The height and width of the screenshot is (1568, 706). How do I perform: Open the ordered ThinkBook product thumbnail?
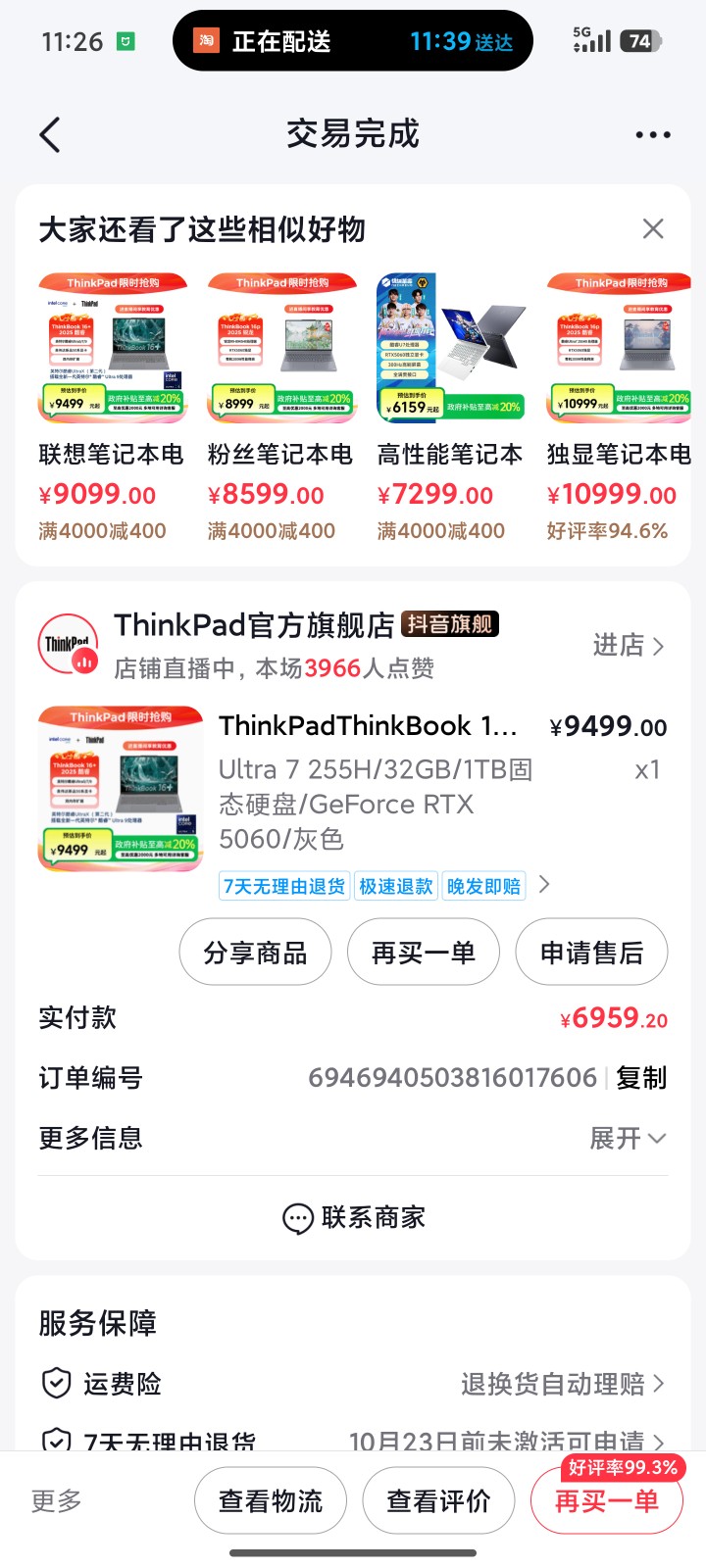(121, 788)
